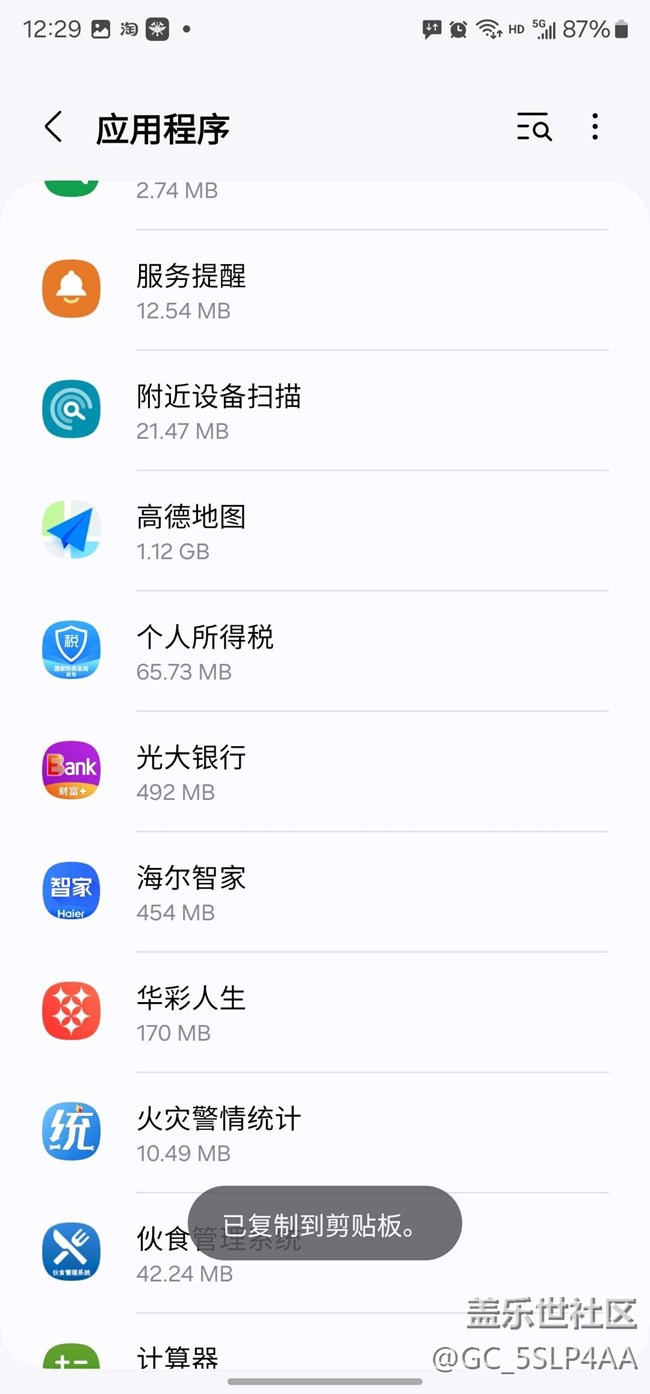Open the three-dot overflow menu
The width and height of the screenshot is (650, 1394).
595,127
